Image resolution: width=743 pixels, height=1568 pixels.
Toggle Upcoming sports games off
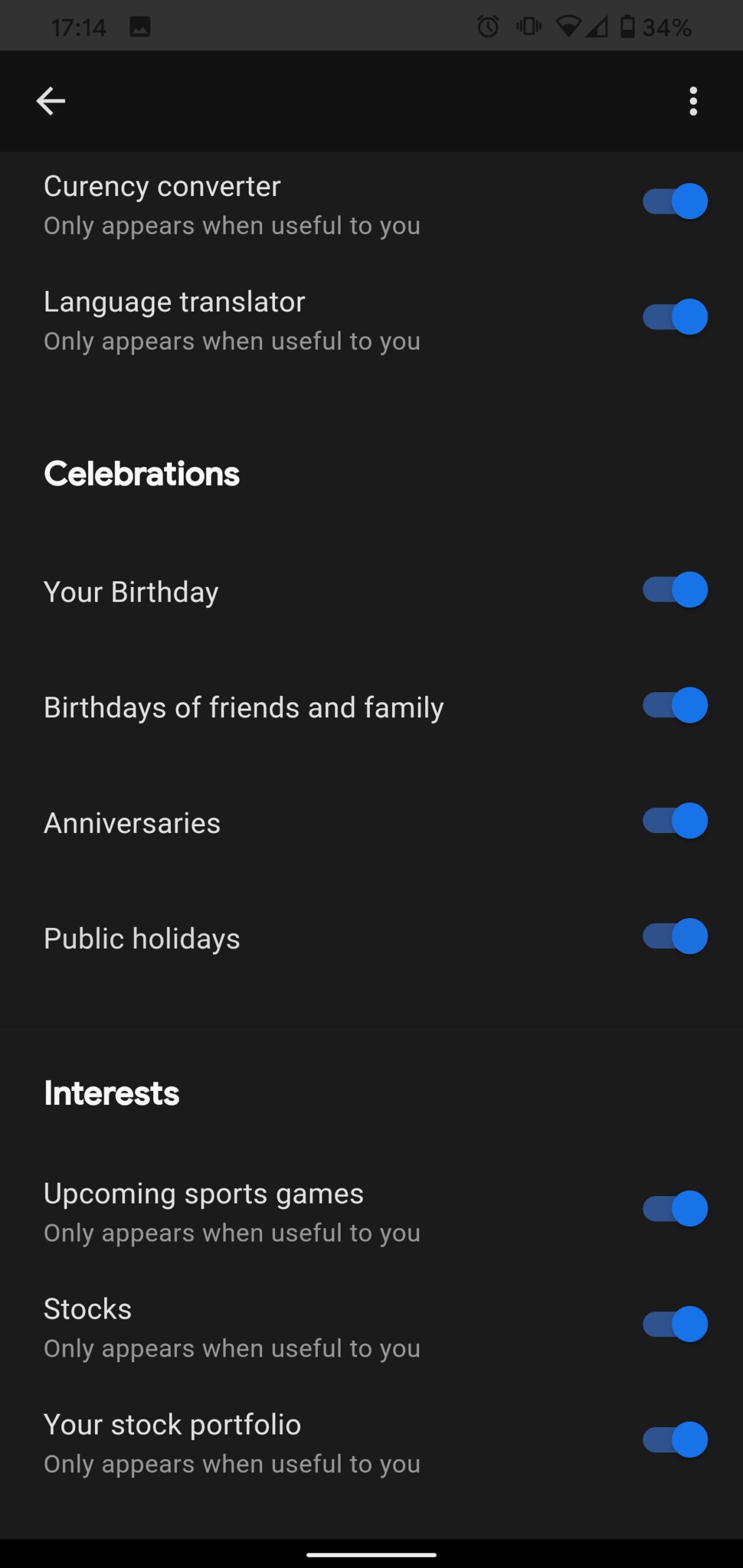675,1208
